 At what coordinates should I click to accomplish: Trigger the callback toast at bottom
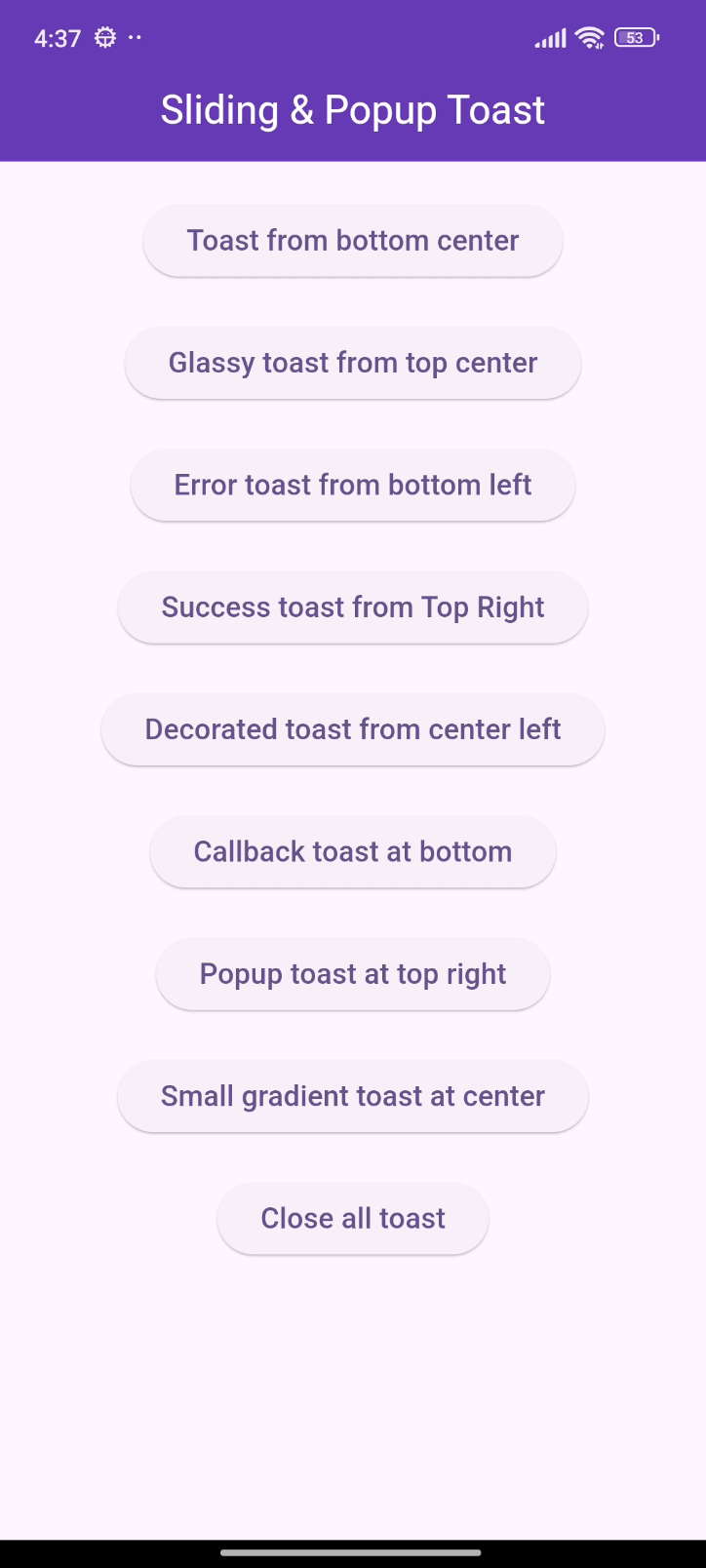(x=353, y=851)
